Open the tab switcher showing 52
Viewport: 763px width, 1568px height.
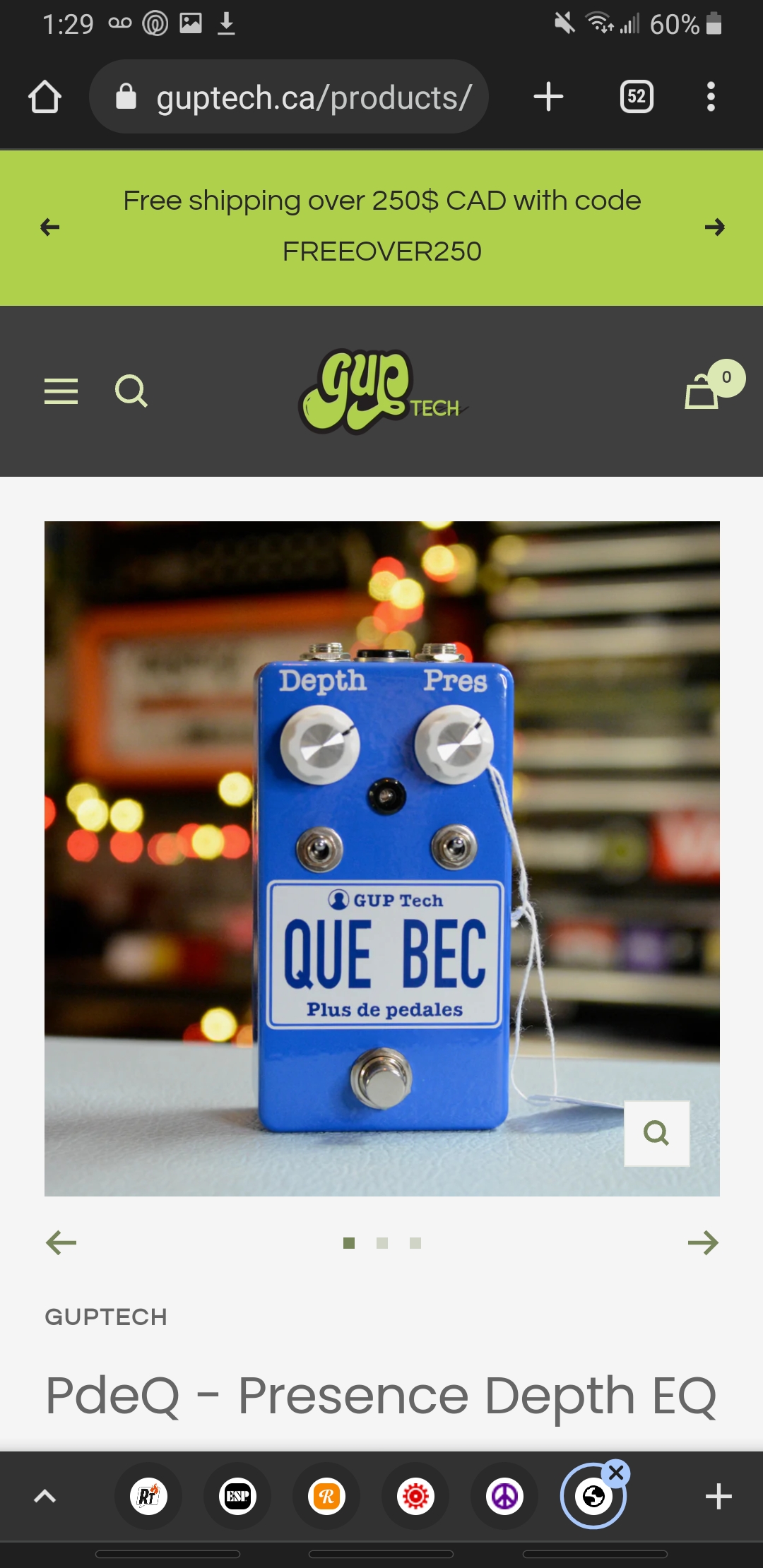(x=637, y=97)
